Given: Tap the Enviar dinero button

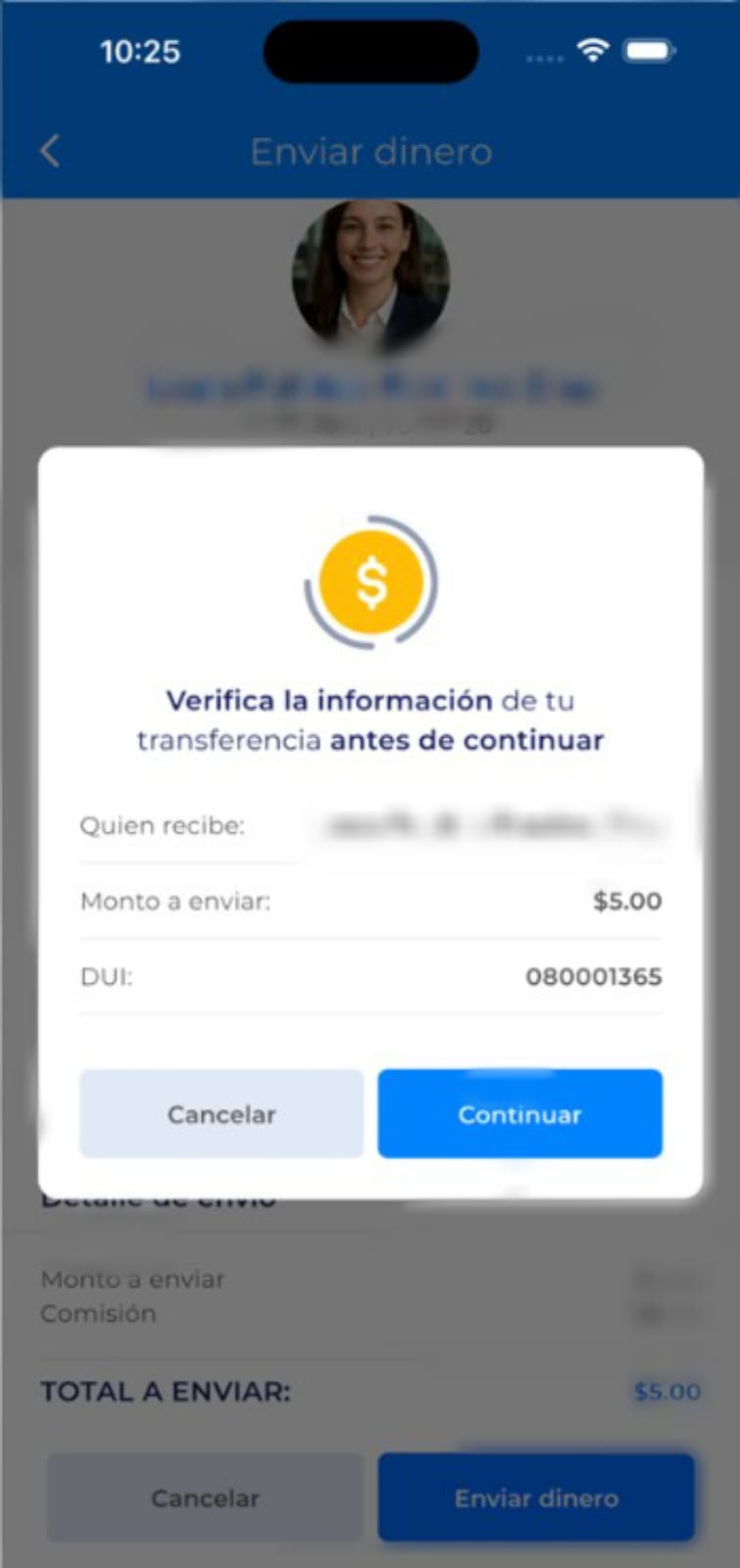Looking at the screenshot, I should click(536, 1497).
